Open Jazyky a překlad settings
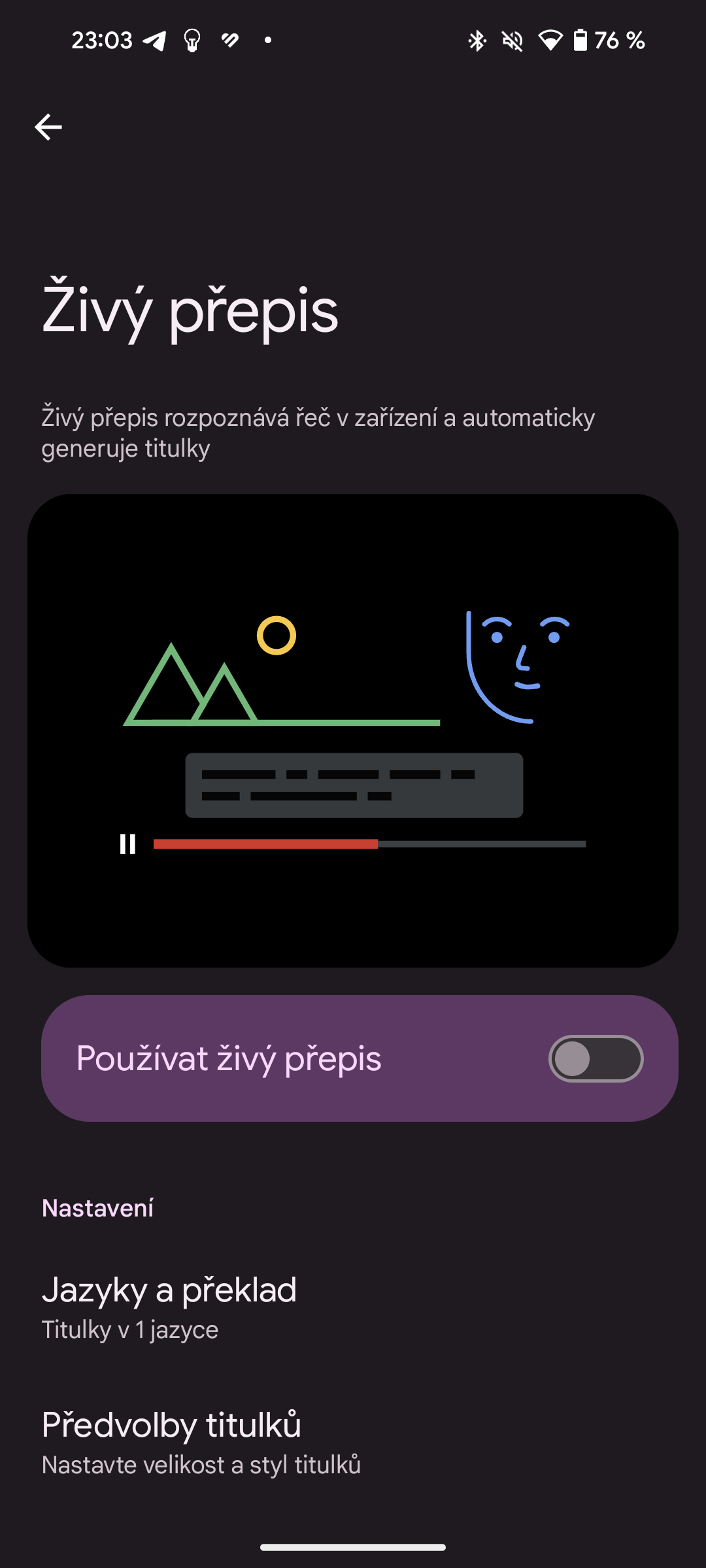The height and width of the screenshot is (1568, 706). tap(170, 1307)
